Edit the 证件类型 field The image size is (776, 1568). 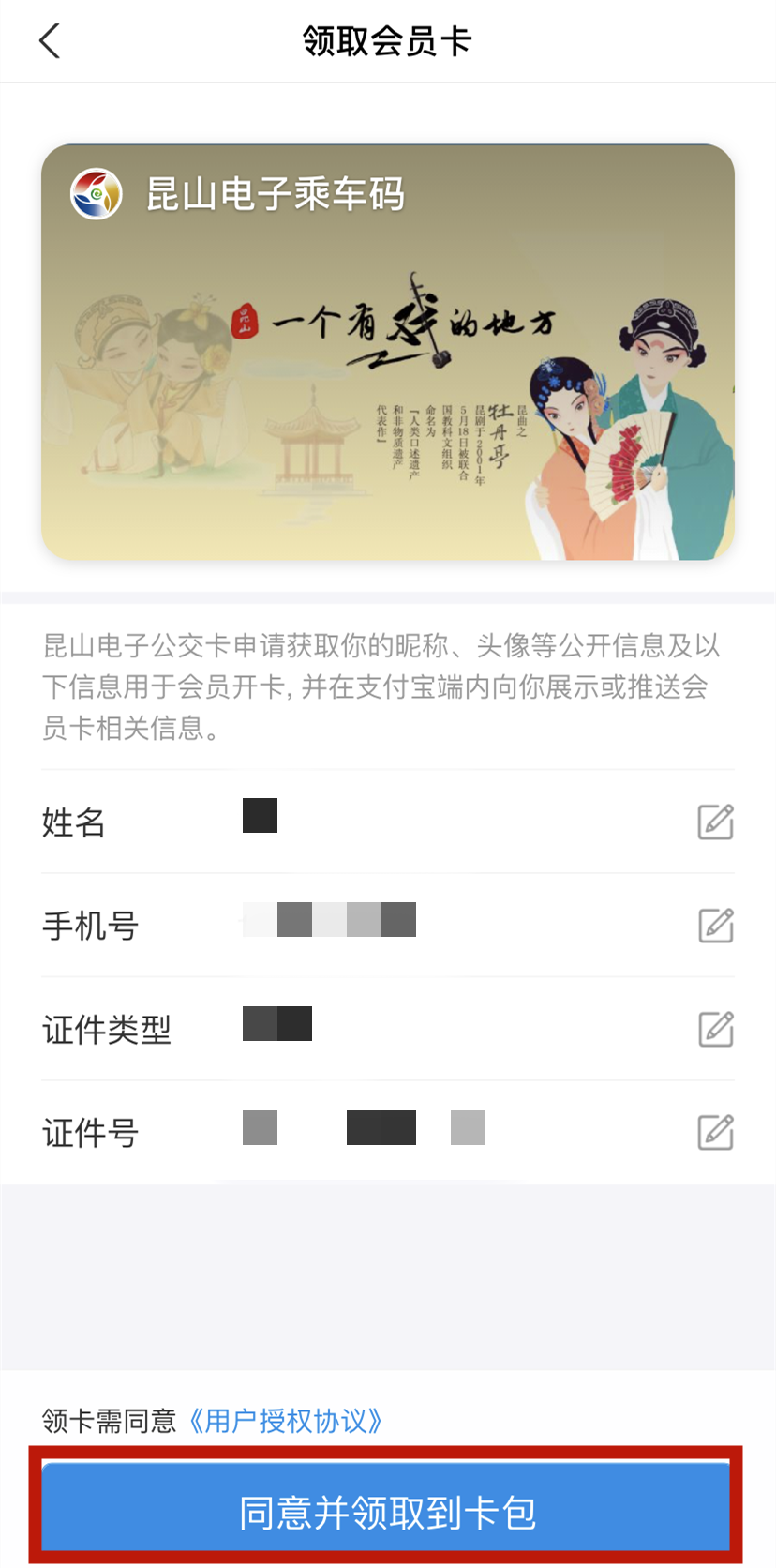[x=715, y=1029]
